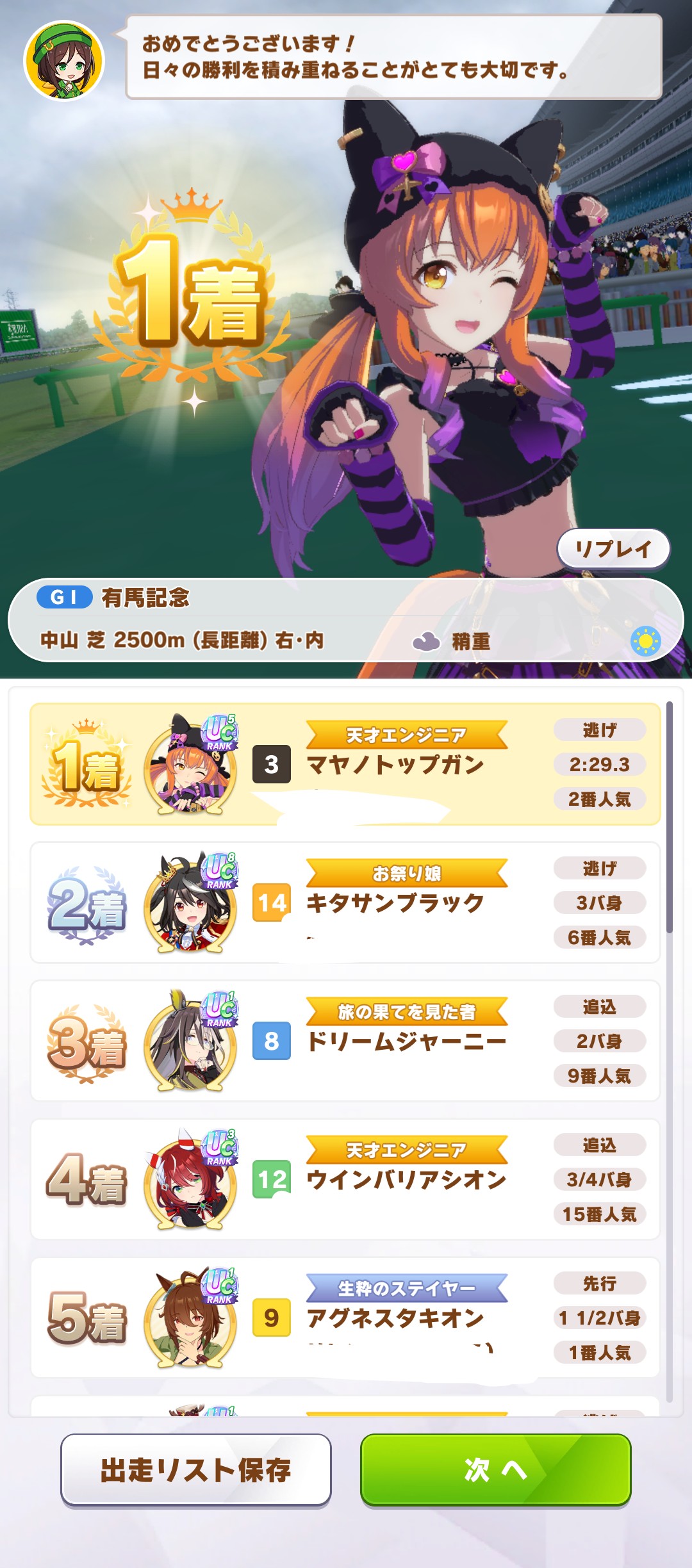692x1568 pixels.
Task: Proceed with the green 次へ button
Action: [x=496, y=1470]
